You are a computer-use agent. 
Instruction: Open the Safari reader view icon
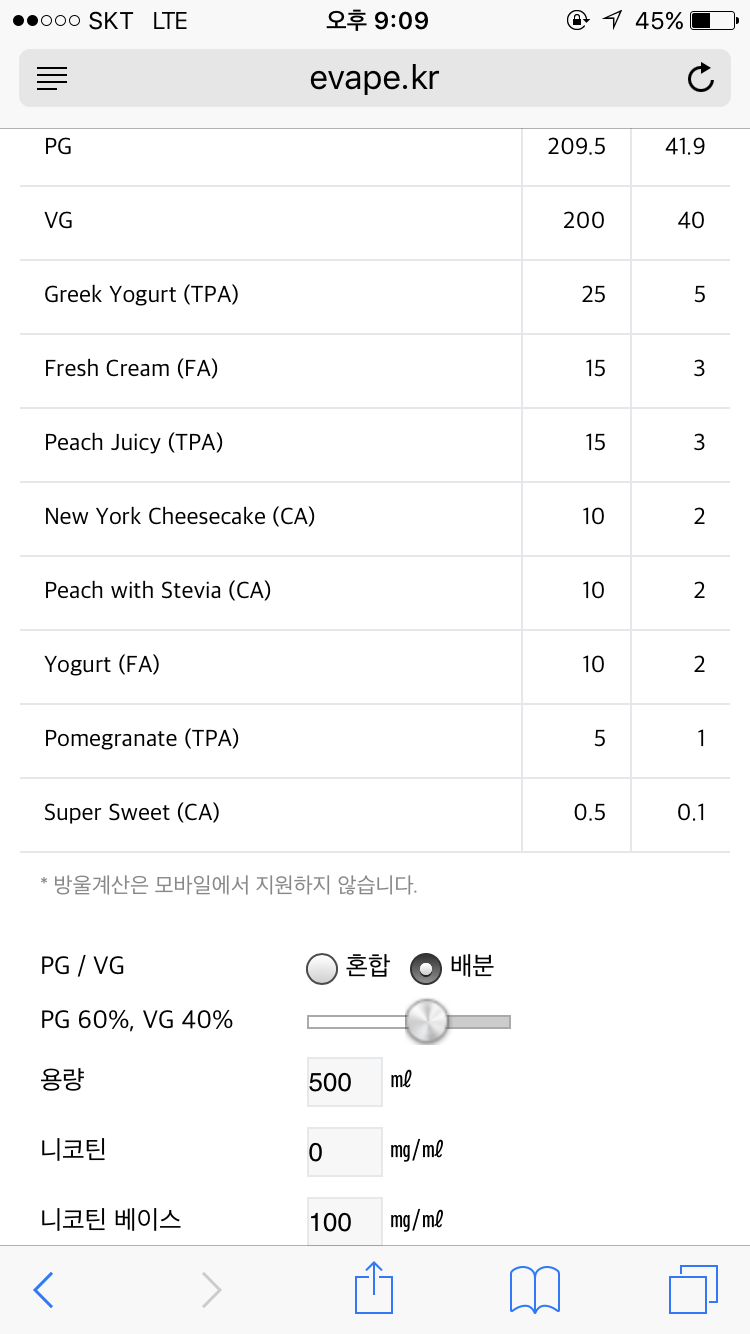pyautogui.click(x=52, y=78)
